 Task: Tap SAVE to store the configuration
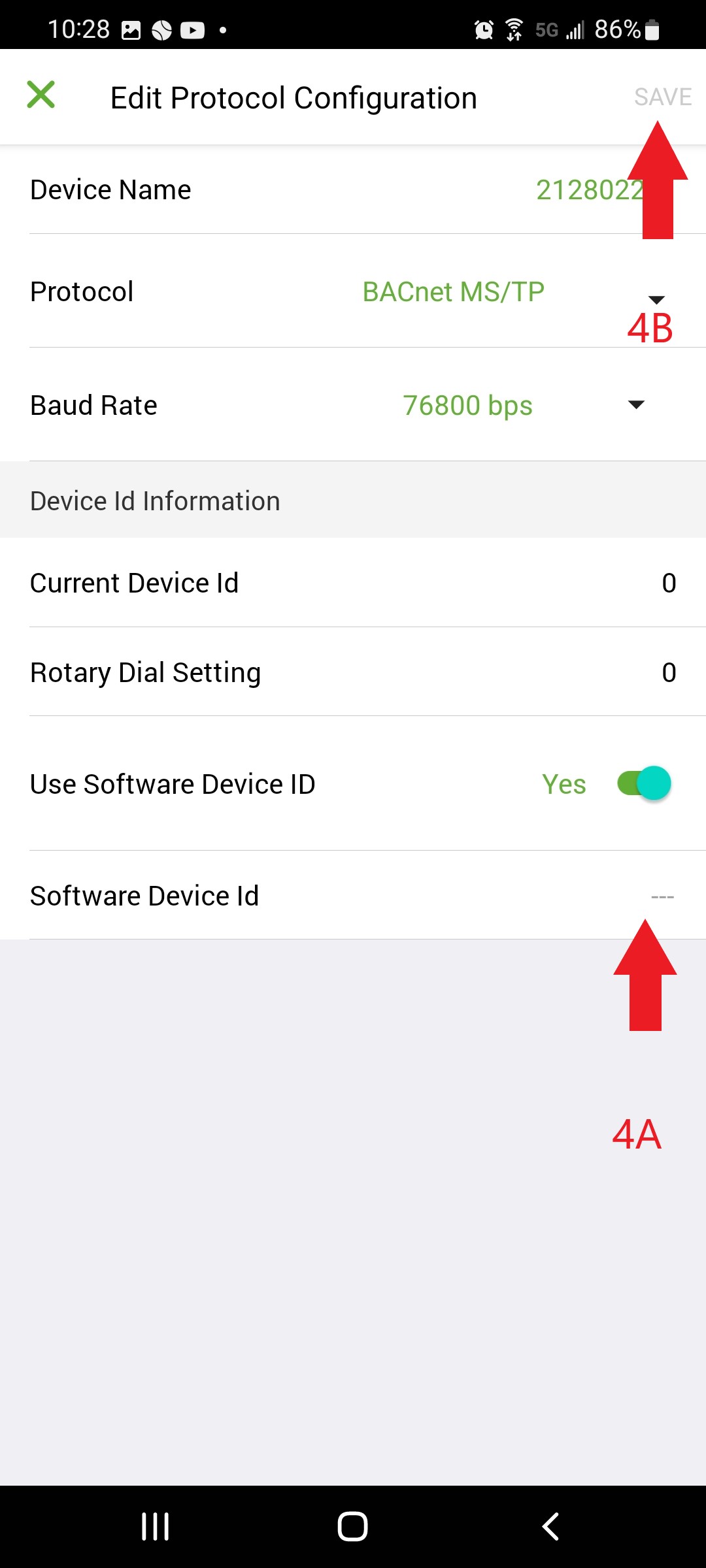pyautogui.click(x=662, y=97)
